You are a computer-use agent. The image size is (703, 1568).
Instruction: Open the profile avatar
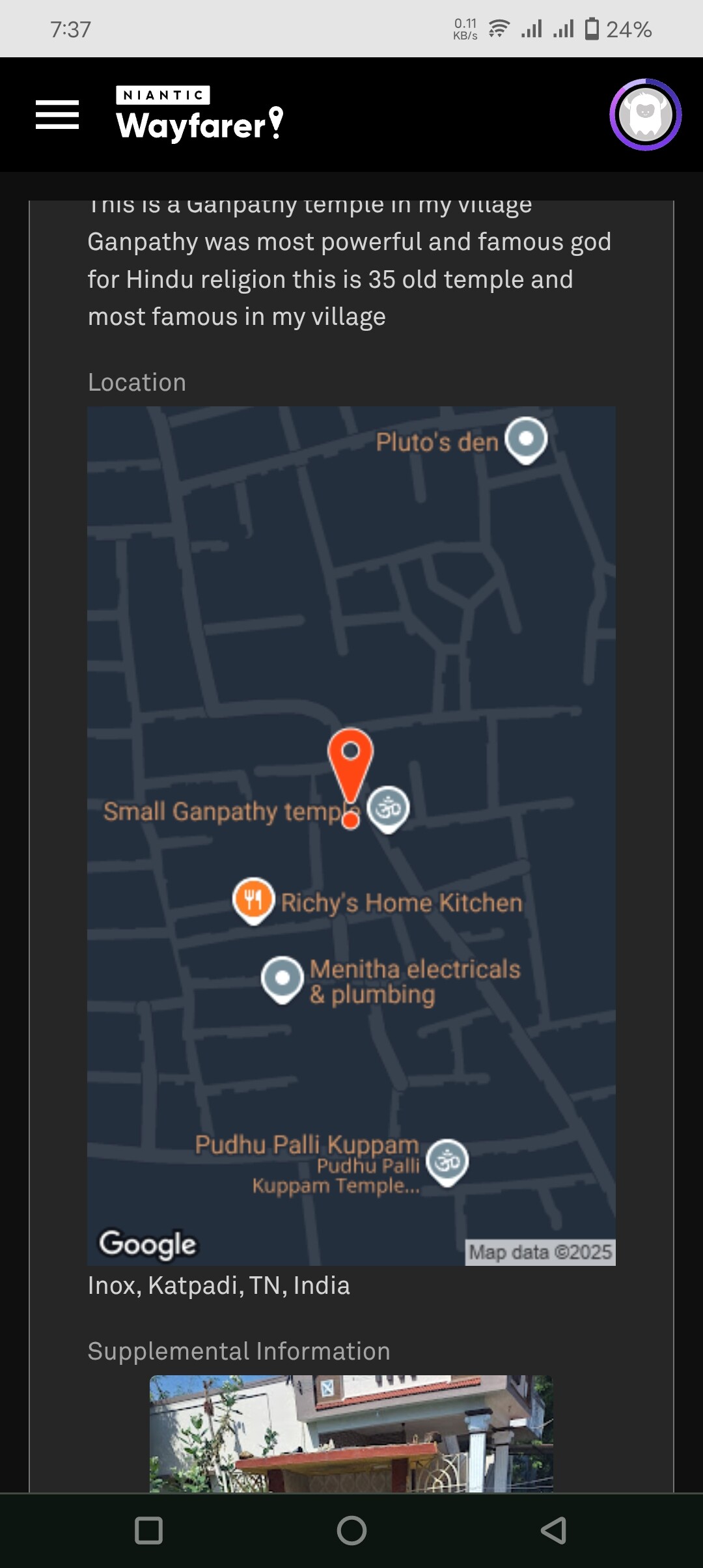click(645, 115)
